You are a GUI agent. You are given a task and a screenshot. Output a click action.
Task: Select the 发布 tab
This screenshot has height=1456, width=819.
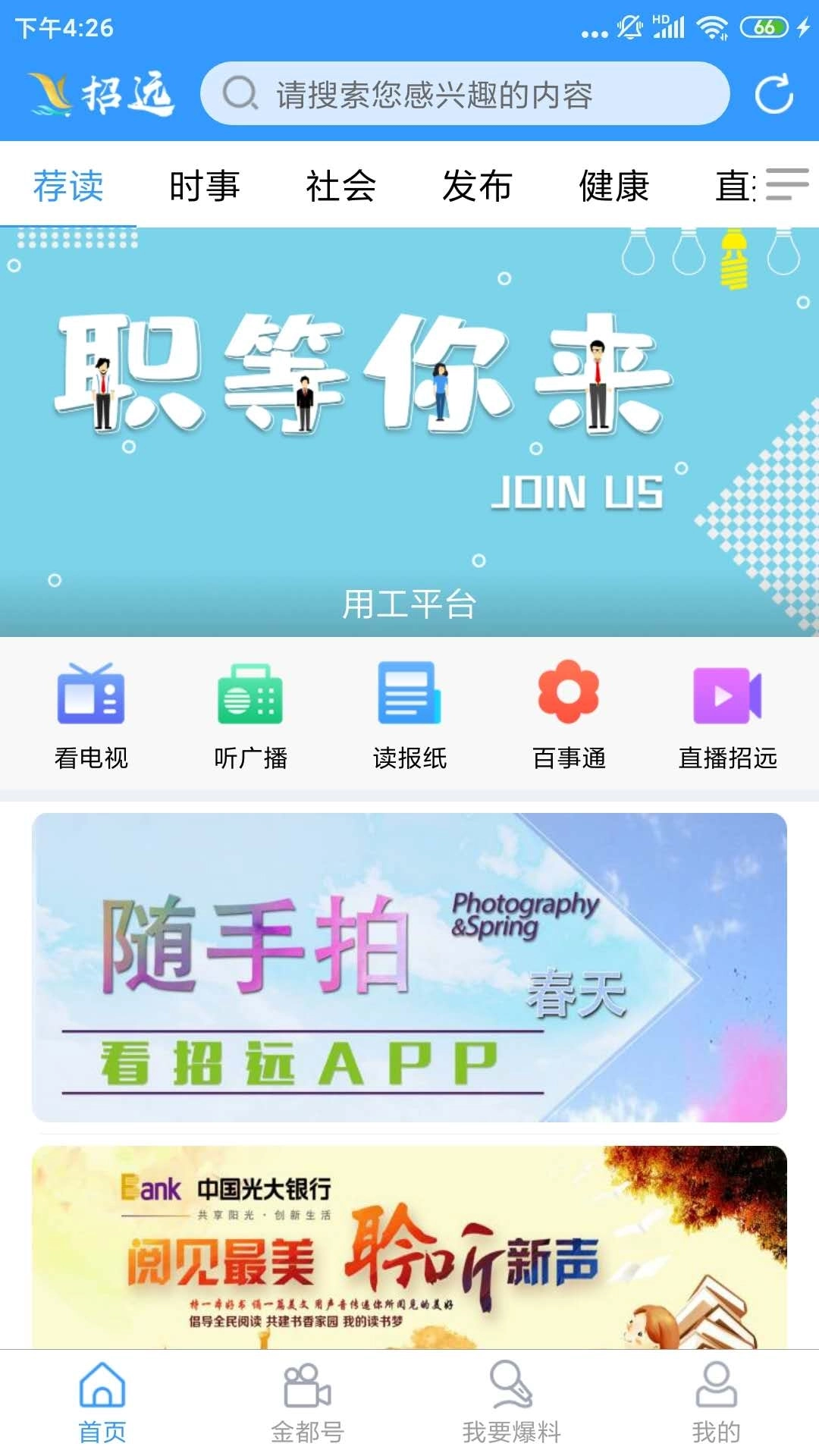[x=477, y=186]
